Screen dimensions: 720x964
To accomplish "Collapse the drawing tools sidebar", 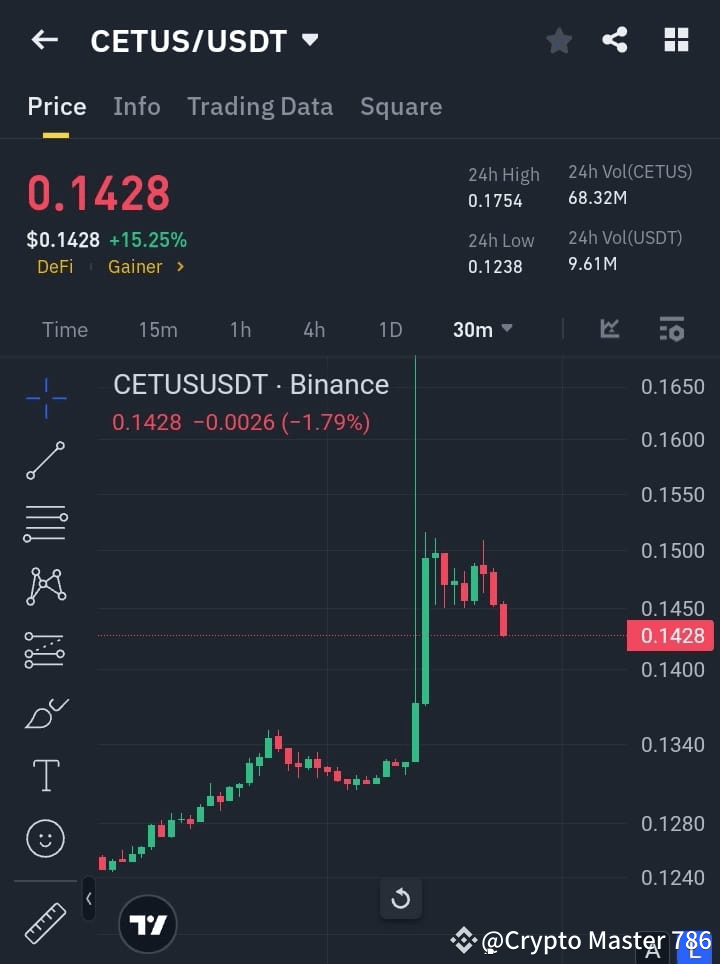I will (88, 898).
